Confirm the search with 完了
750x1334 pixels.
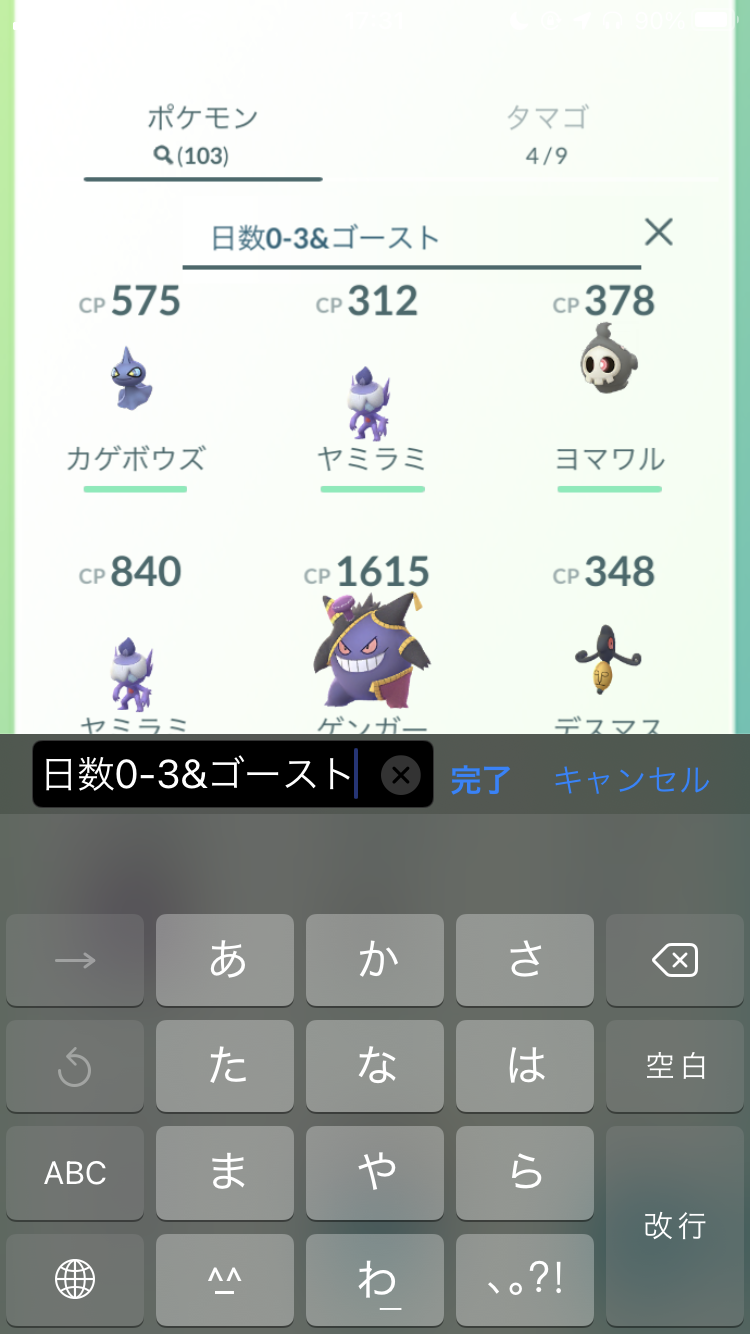pos(481,780)
